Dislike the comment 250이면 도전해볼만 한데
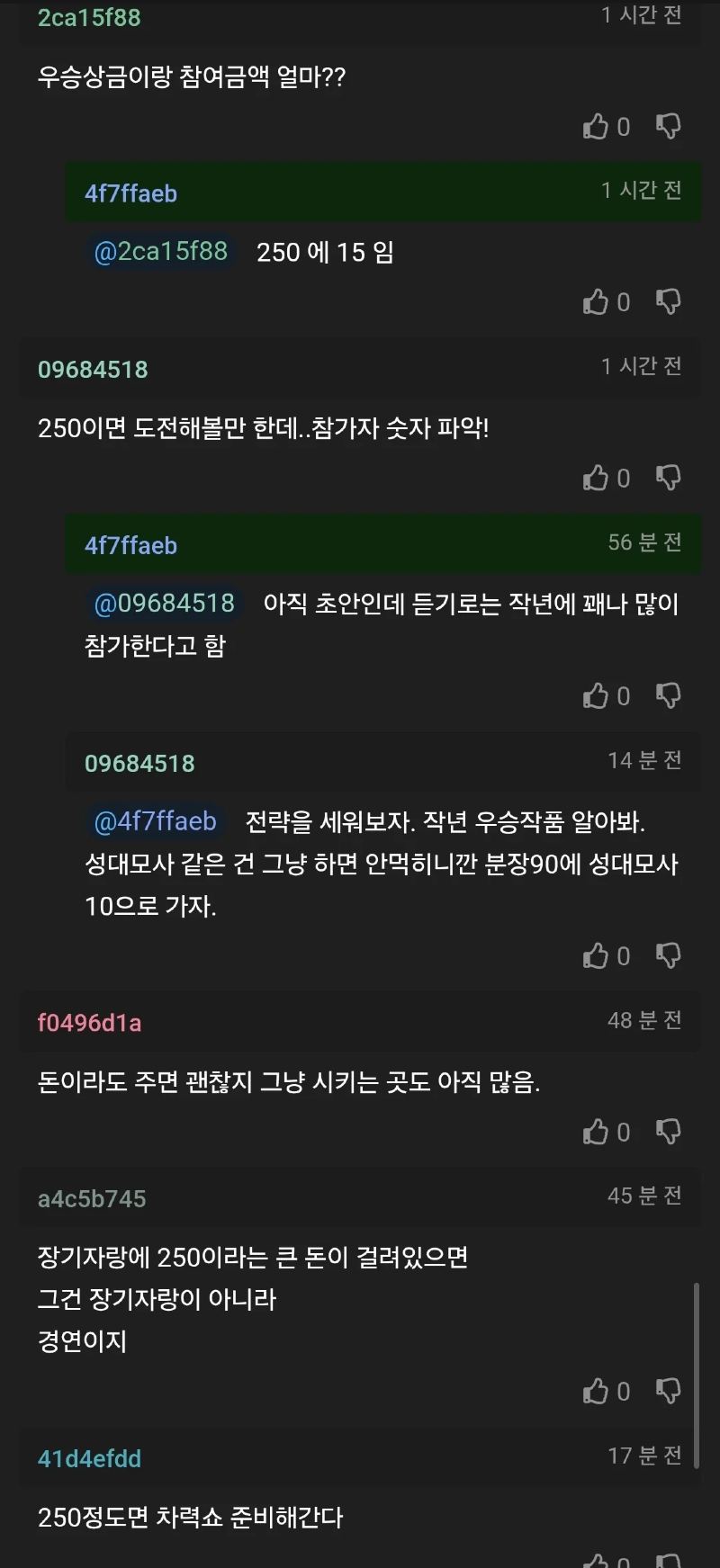The image size is (720, 1568). coord(668,478)
